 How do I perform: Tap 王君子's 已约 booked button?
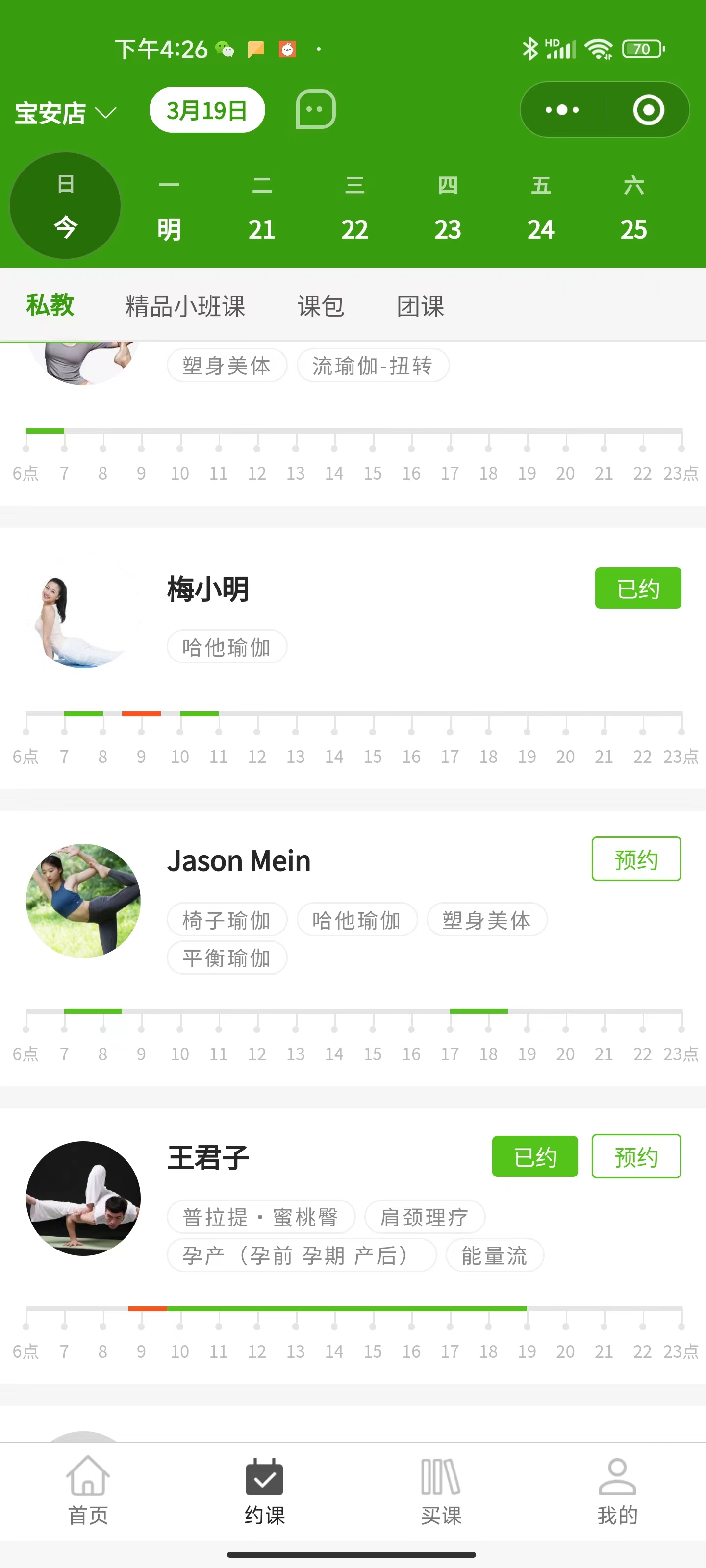pos(534,1156)
